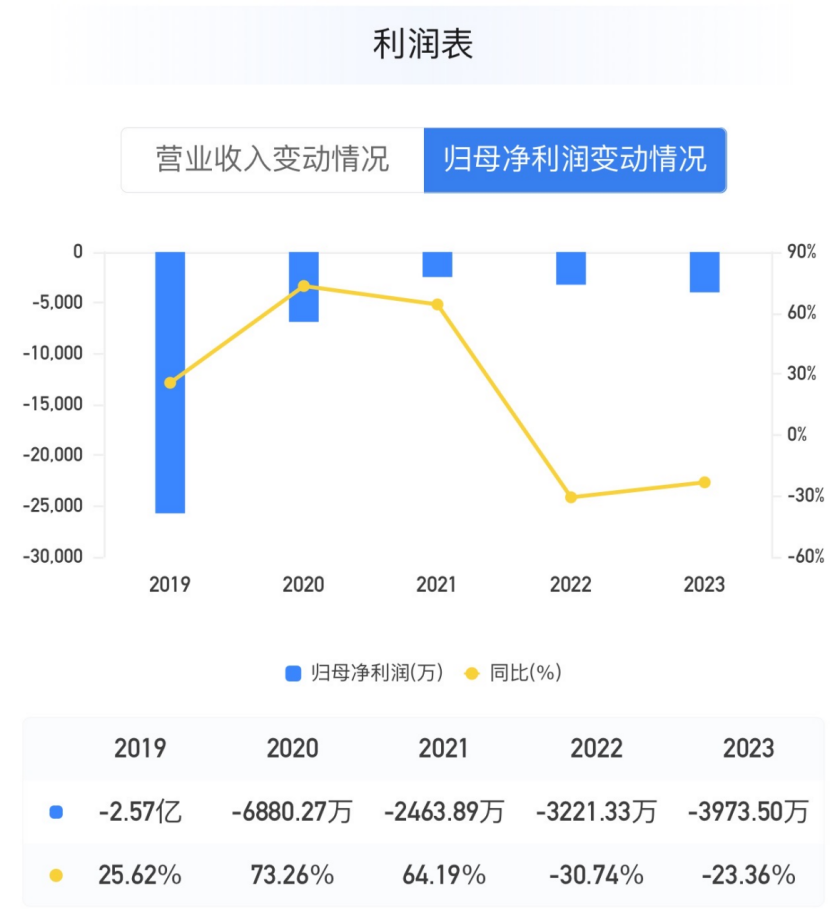Select the 归母净利润变动情况 tab
The image size is (830, 914).
(x=574, y=160)
